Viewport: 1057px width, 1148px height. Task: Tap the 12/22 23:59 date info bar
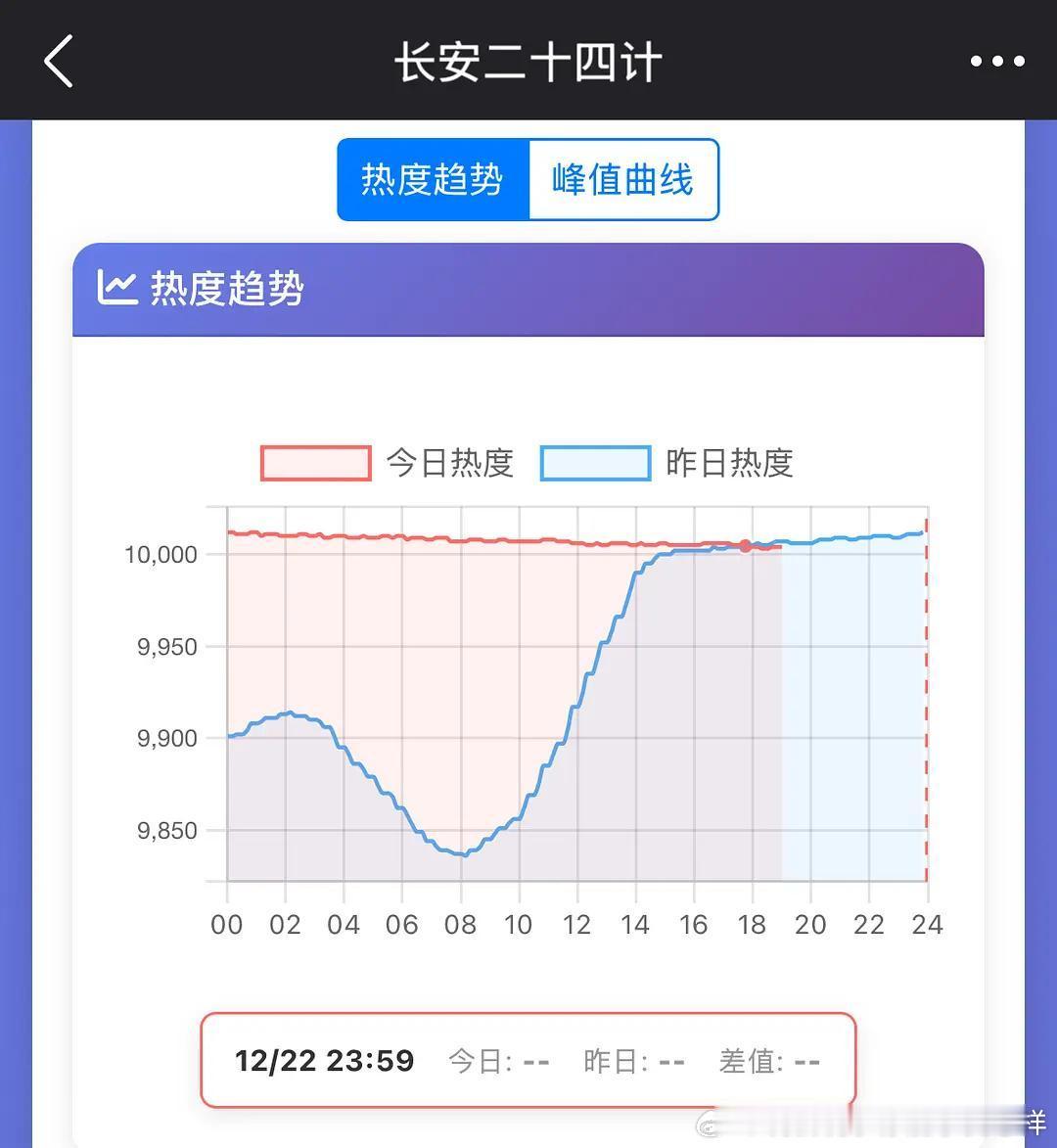pos(326,1060)
